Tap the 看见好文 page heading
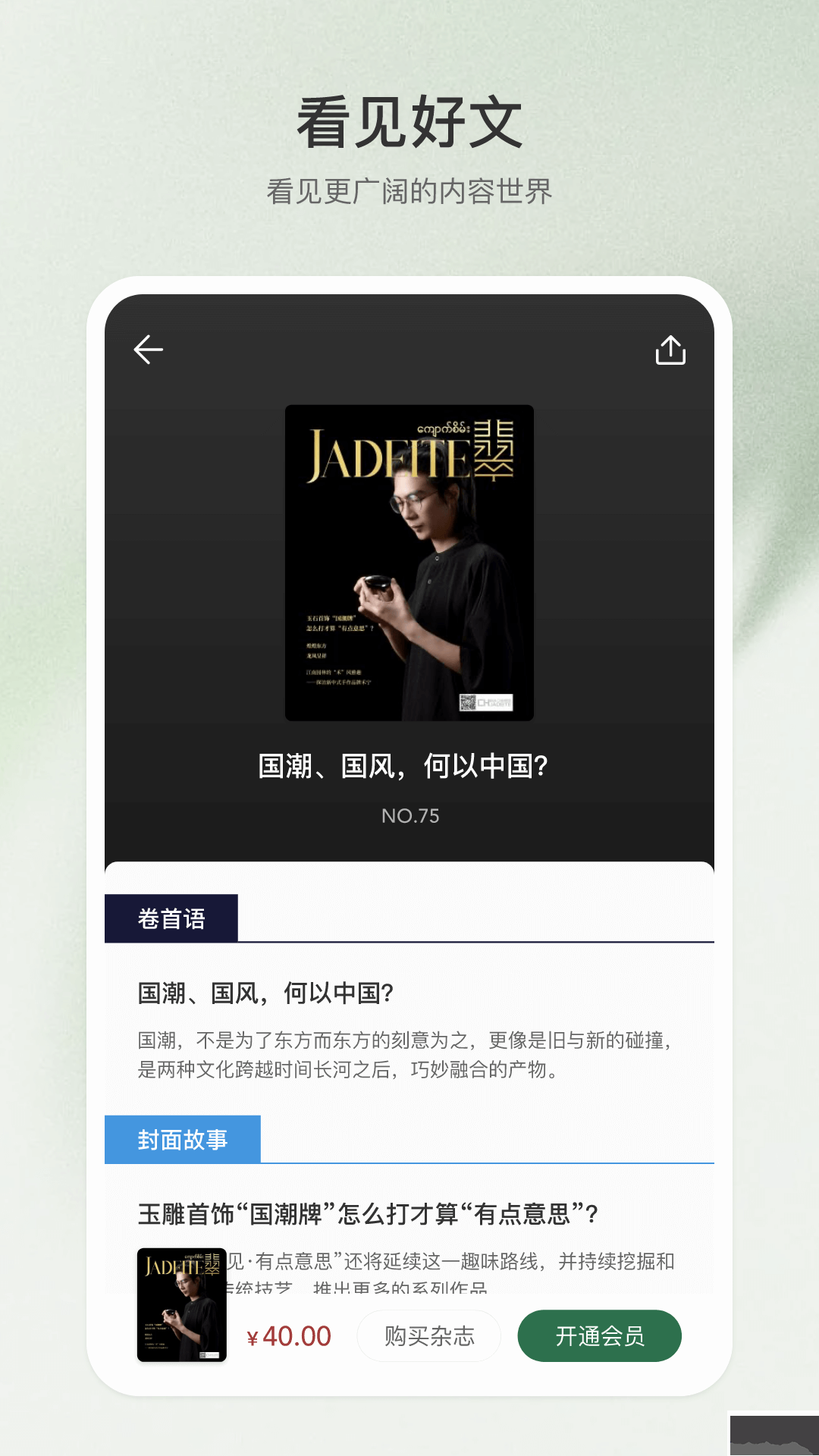819x1456 pixels. pyautogui.click(x=409, y=121)
